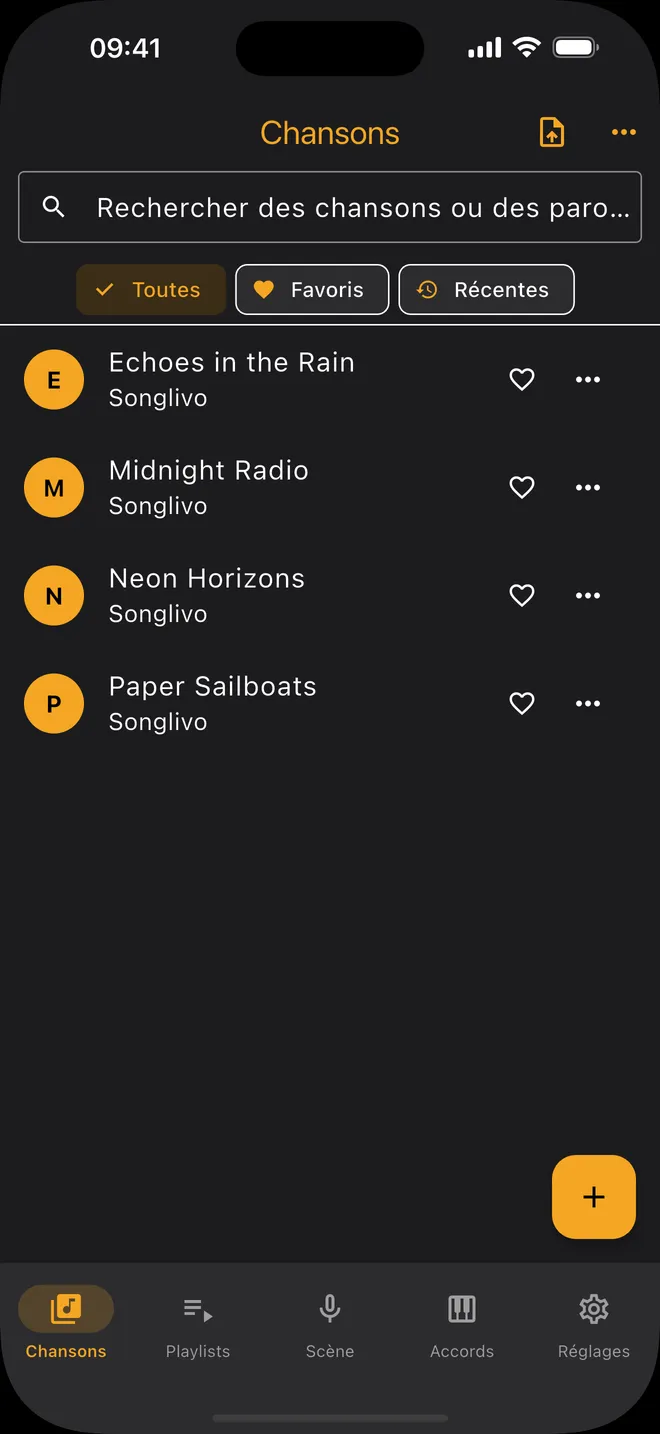Image resolution: width=660 pixels, height=1434 pixels.
Task: Open more options for Echoes in the Rain
Action: pyautogui.click(x=588, y=379)
